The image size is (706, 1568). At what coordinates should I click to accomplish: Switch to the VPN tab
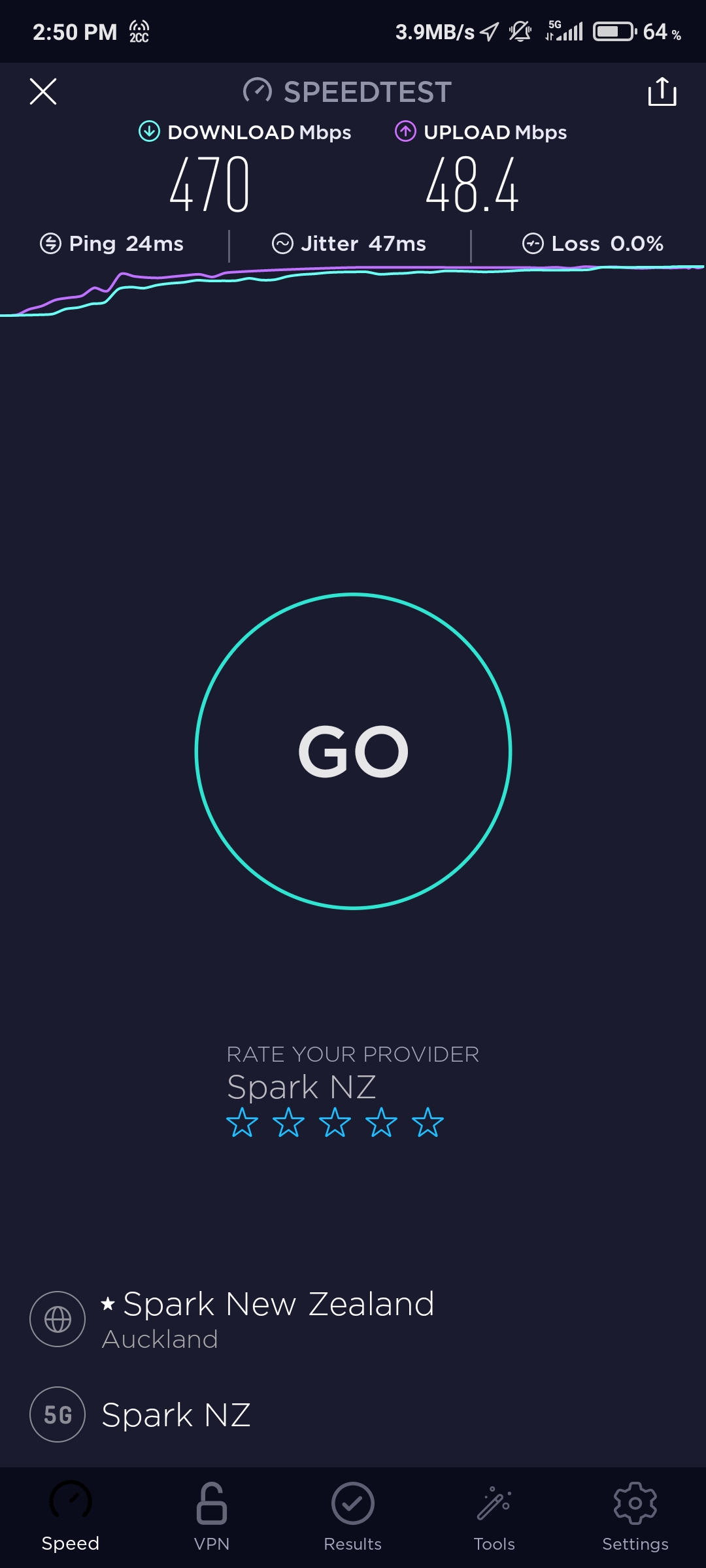click(212, 1517)
